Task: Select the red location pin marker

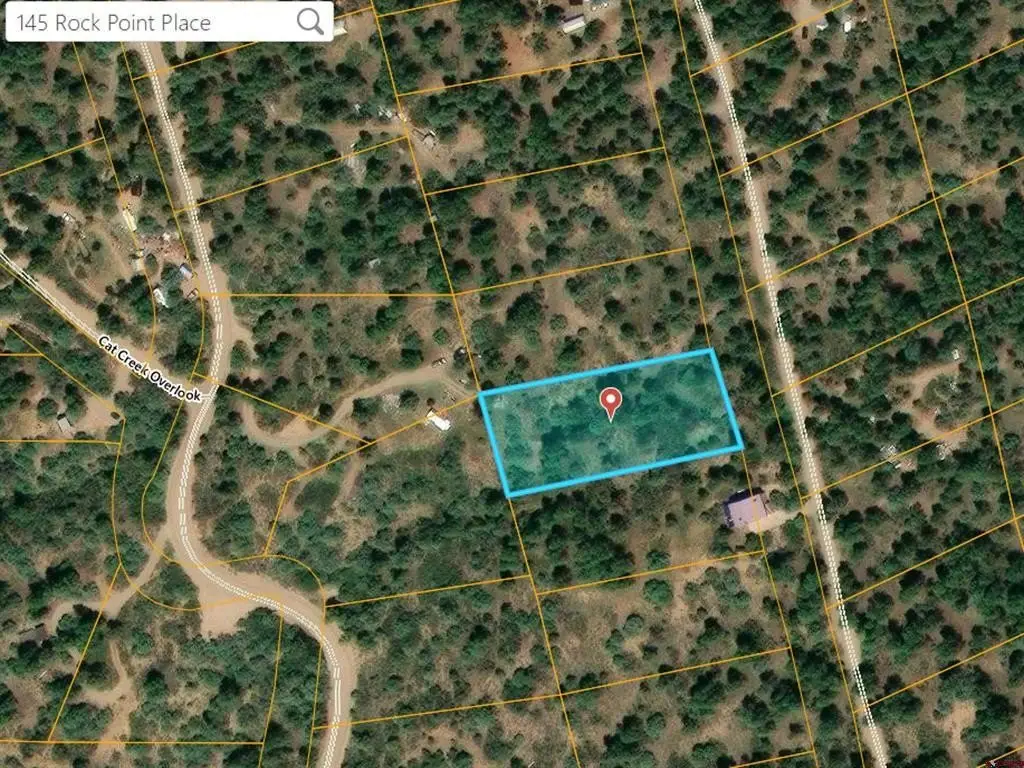Action: [x=610, y=403]
